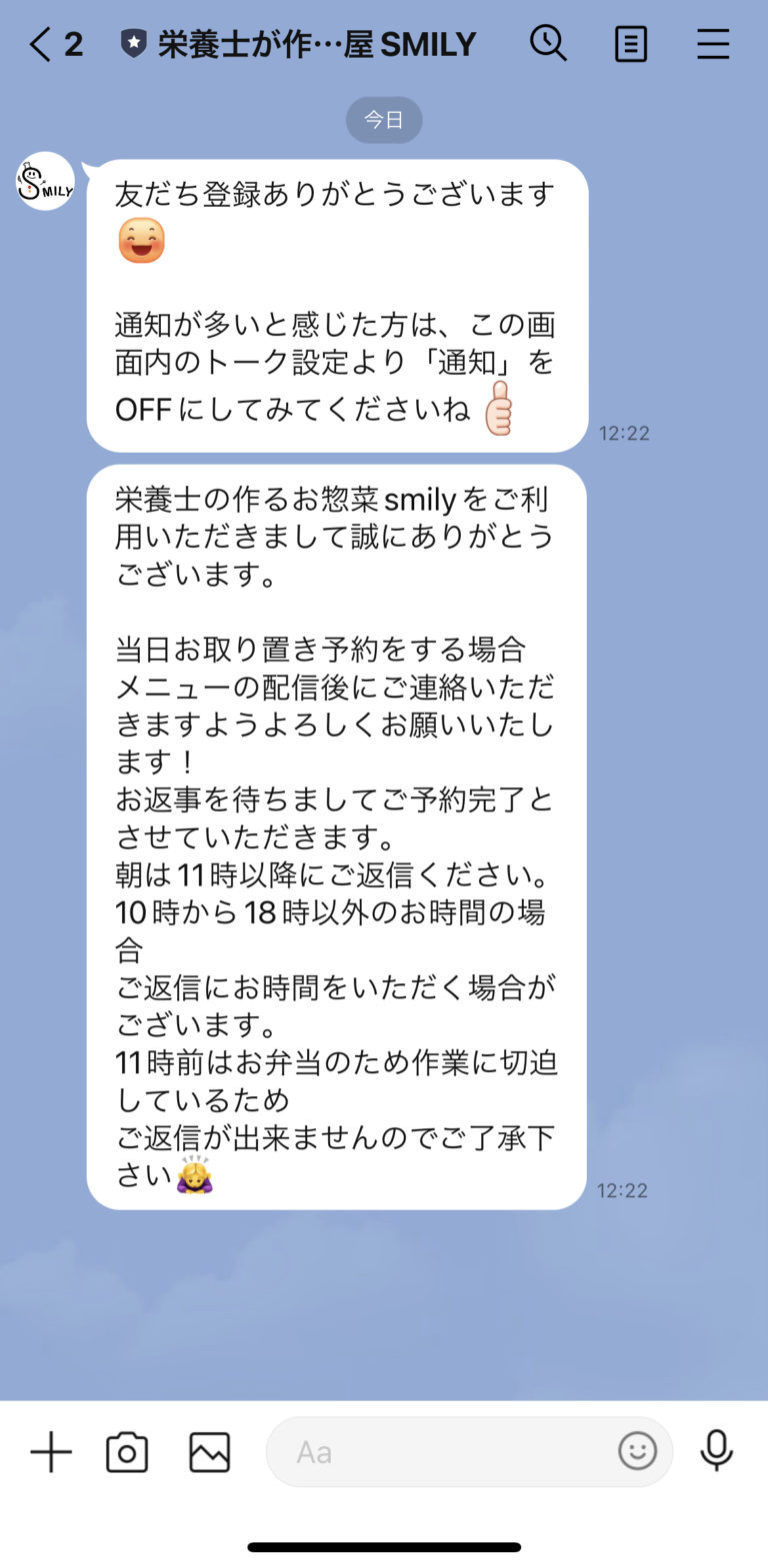Screen dimensions: 768x1568
Task: Tap the 12:22 timestamp of first message
Action: tap(624, 433)
